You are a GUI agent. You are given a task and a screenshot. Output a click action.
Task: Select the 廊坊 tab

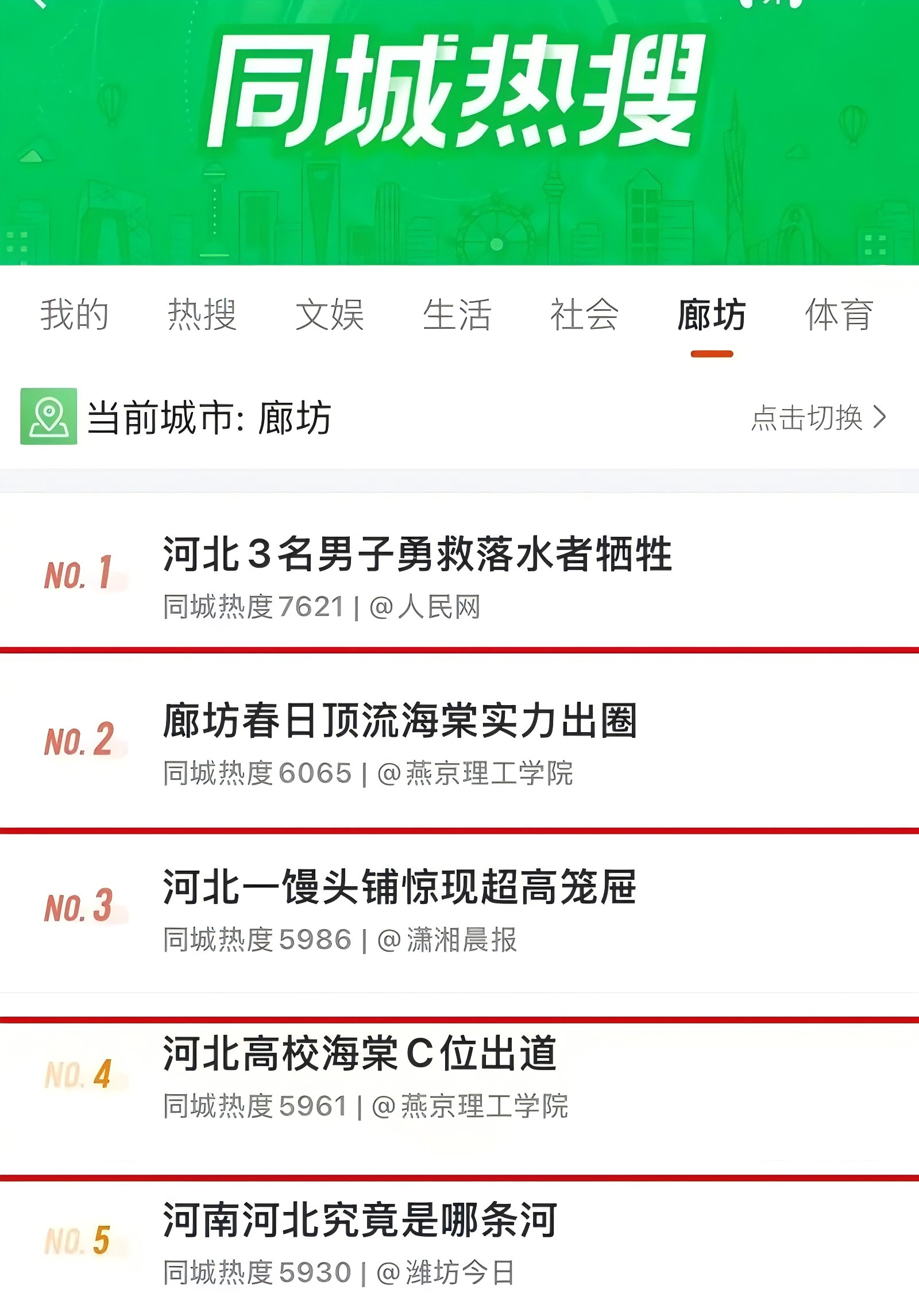712,315
